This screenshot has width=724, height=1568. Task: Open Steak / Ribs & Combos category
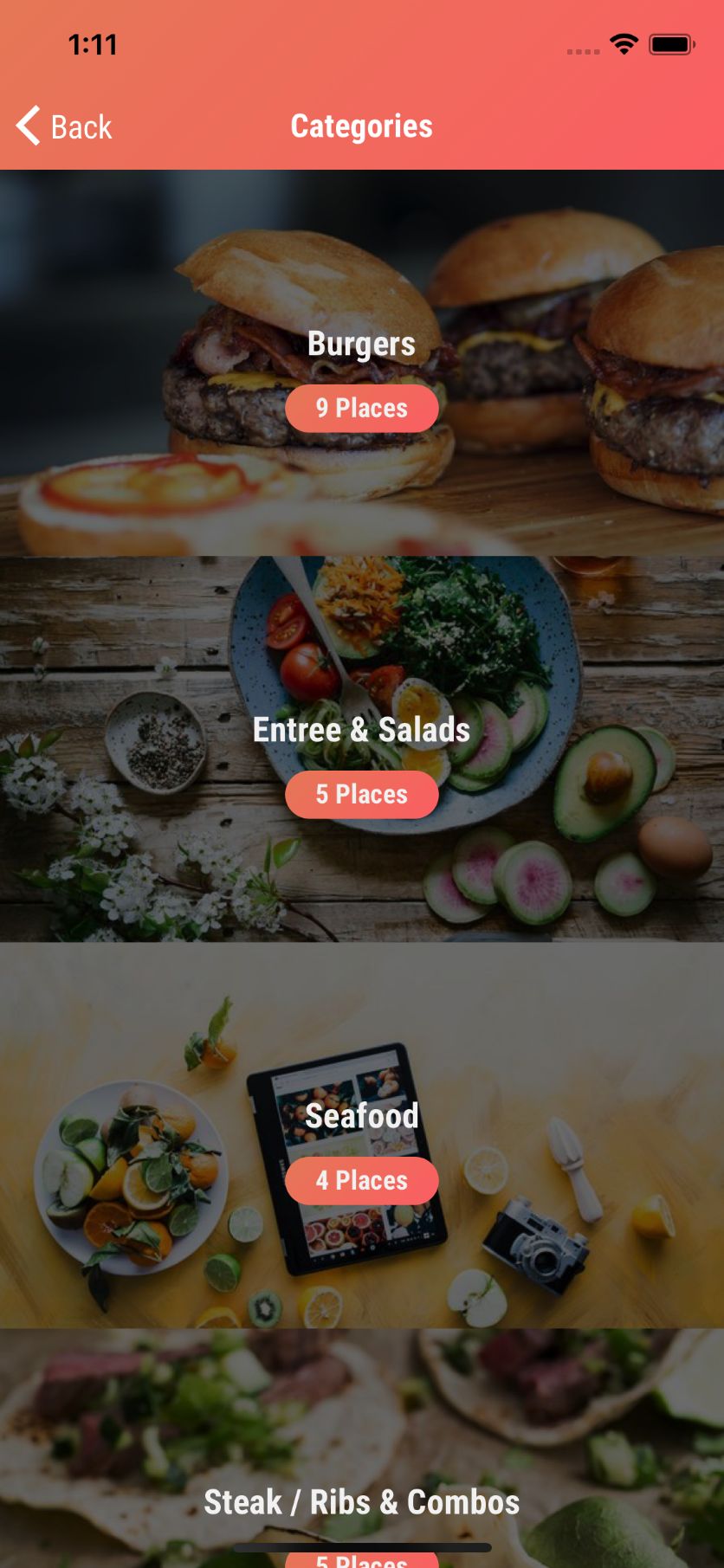361,1502
